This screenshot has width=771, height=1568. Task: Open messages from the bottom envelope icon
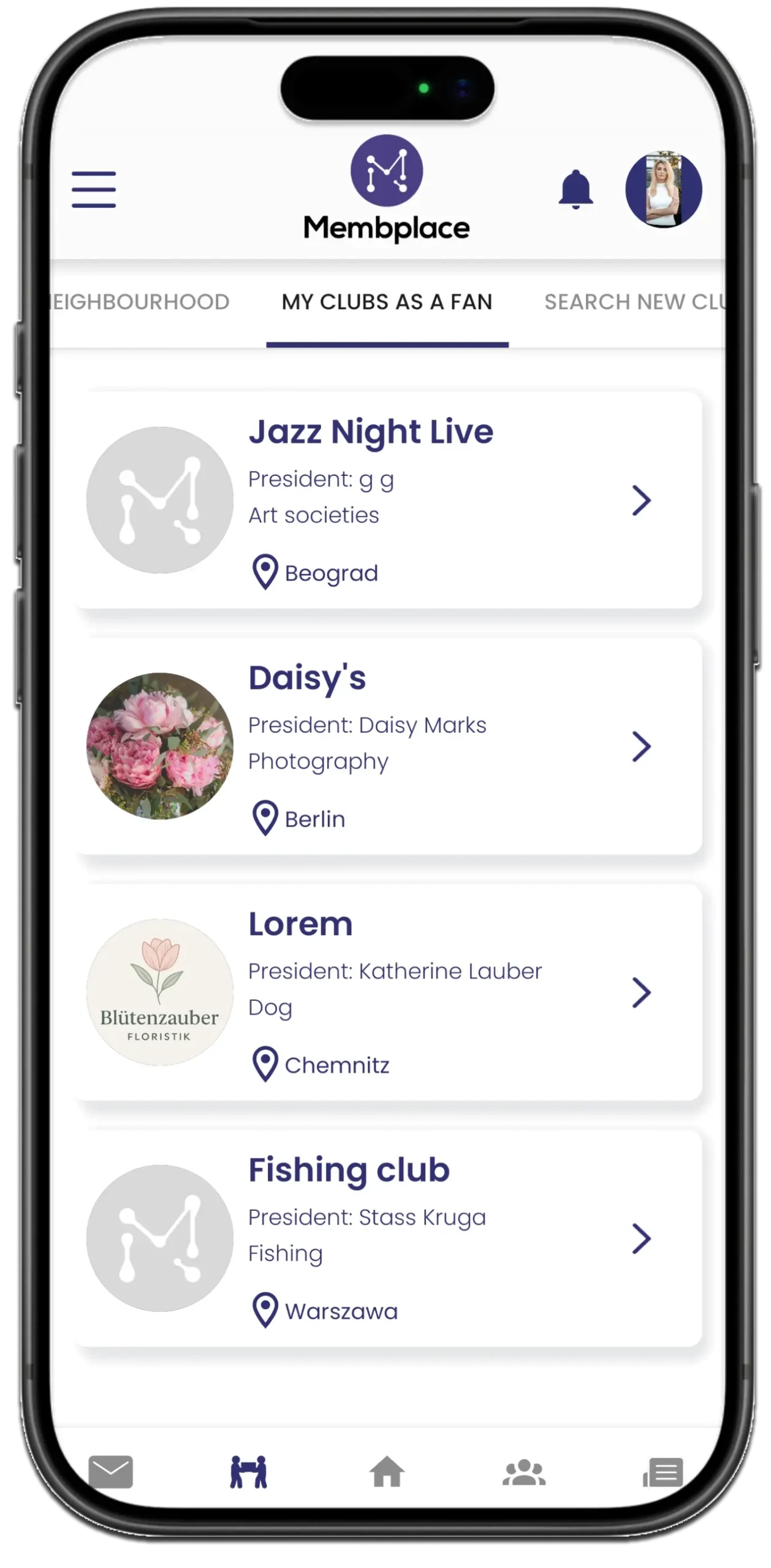(111, 1472)
